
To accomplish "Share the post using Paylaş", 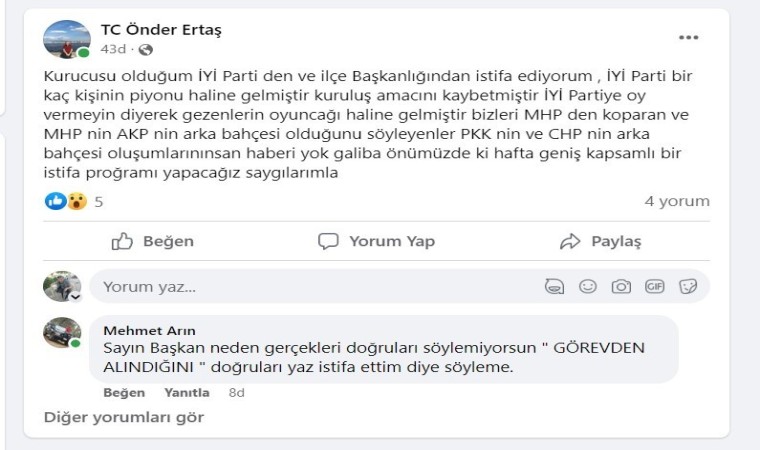I will tap(600, 241).
